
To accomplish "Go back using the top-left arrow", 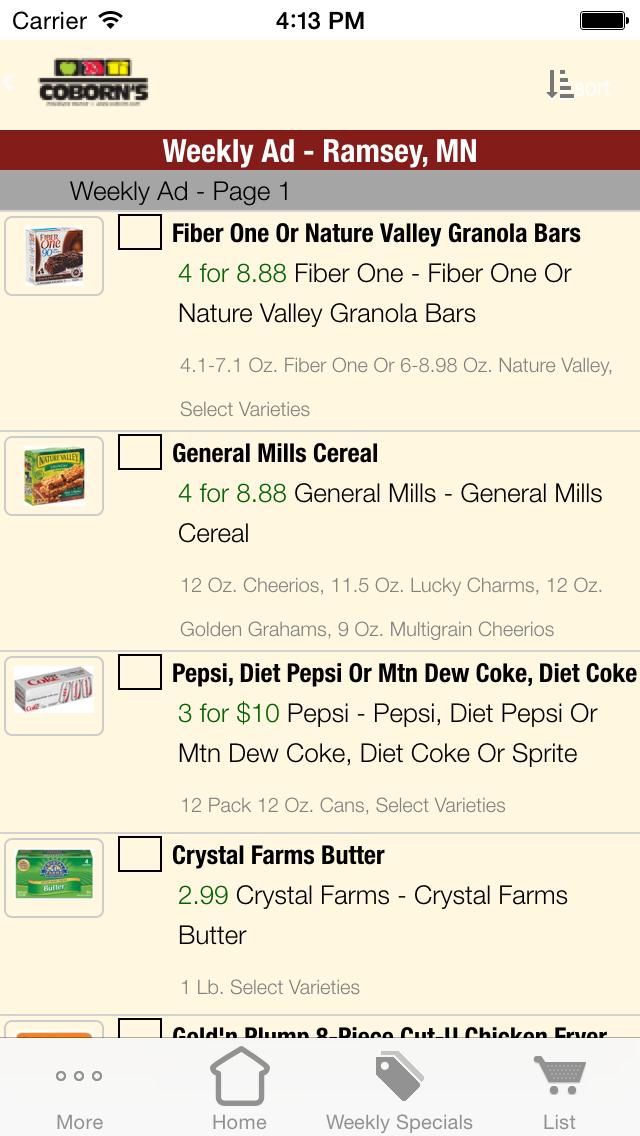I will 10,83.
